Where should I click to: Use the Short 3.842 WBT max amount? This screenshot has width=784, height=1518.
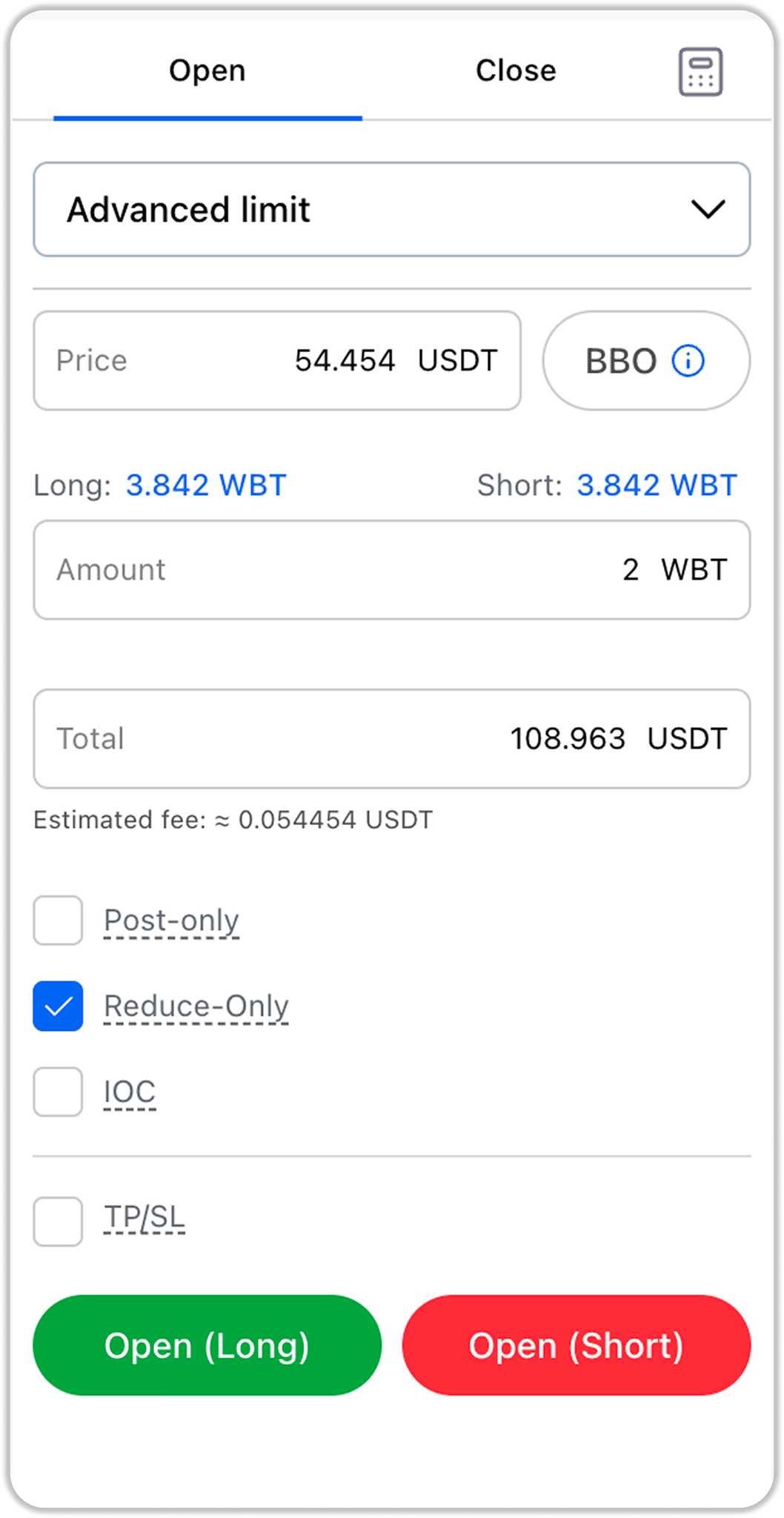(x=657, y=485)
